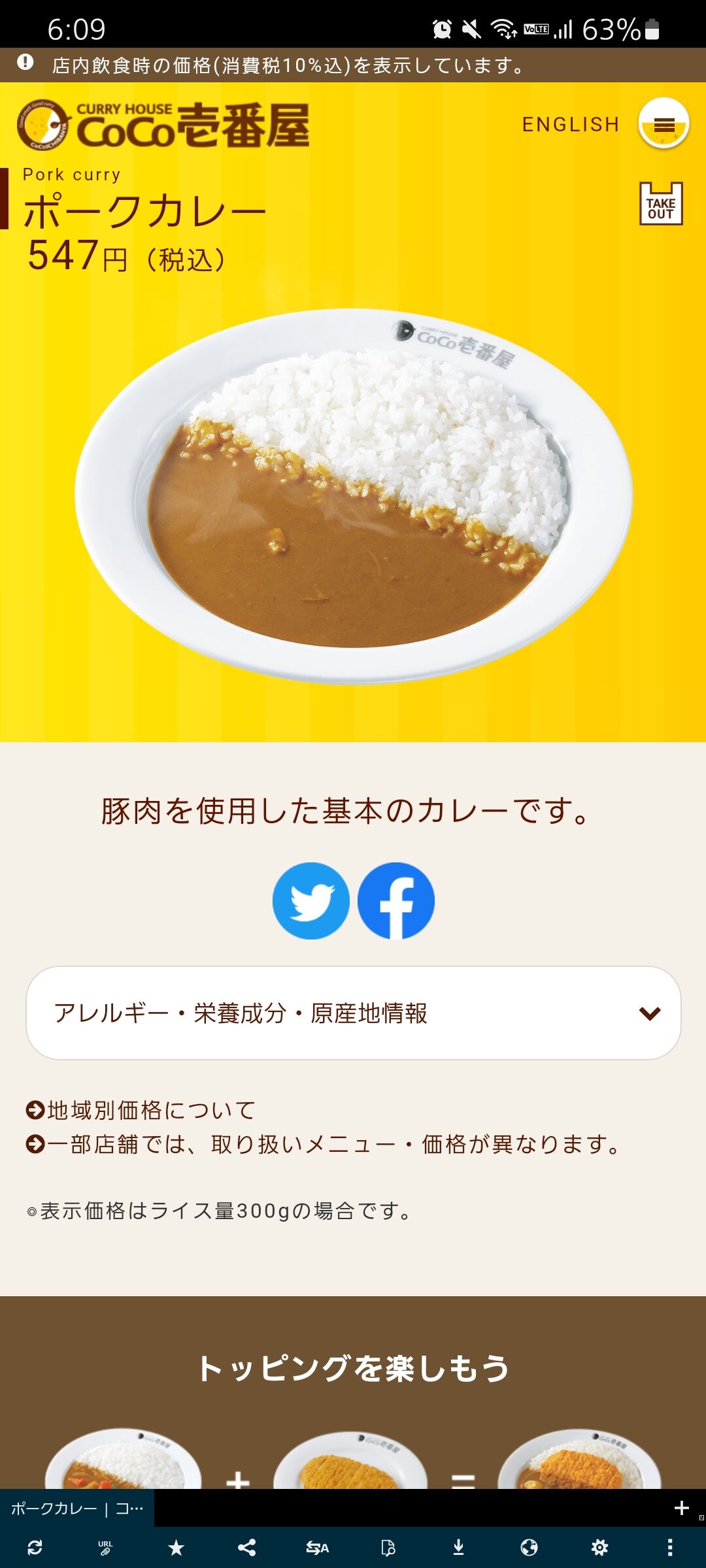Share this curry on Twitter
Image resolution: width=706 pixels, height=1568 pixels.
tap(311, 901)
